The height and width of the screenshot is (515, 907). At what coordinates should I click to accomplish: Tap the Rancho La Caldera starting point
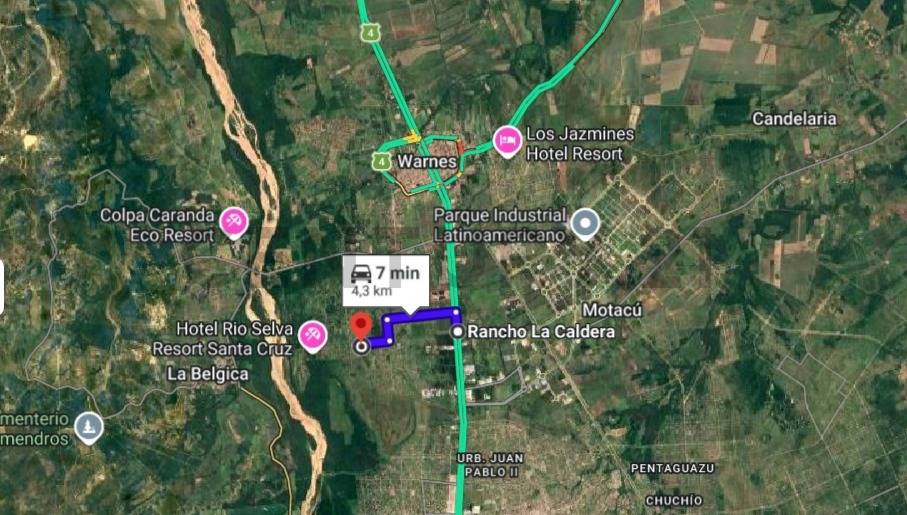[457, 331]
